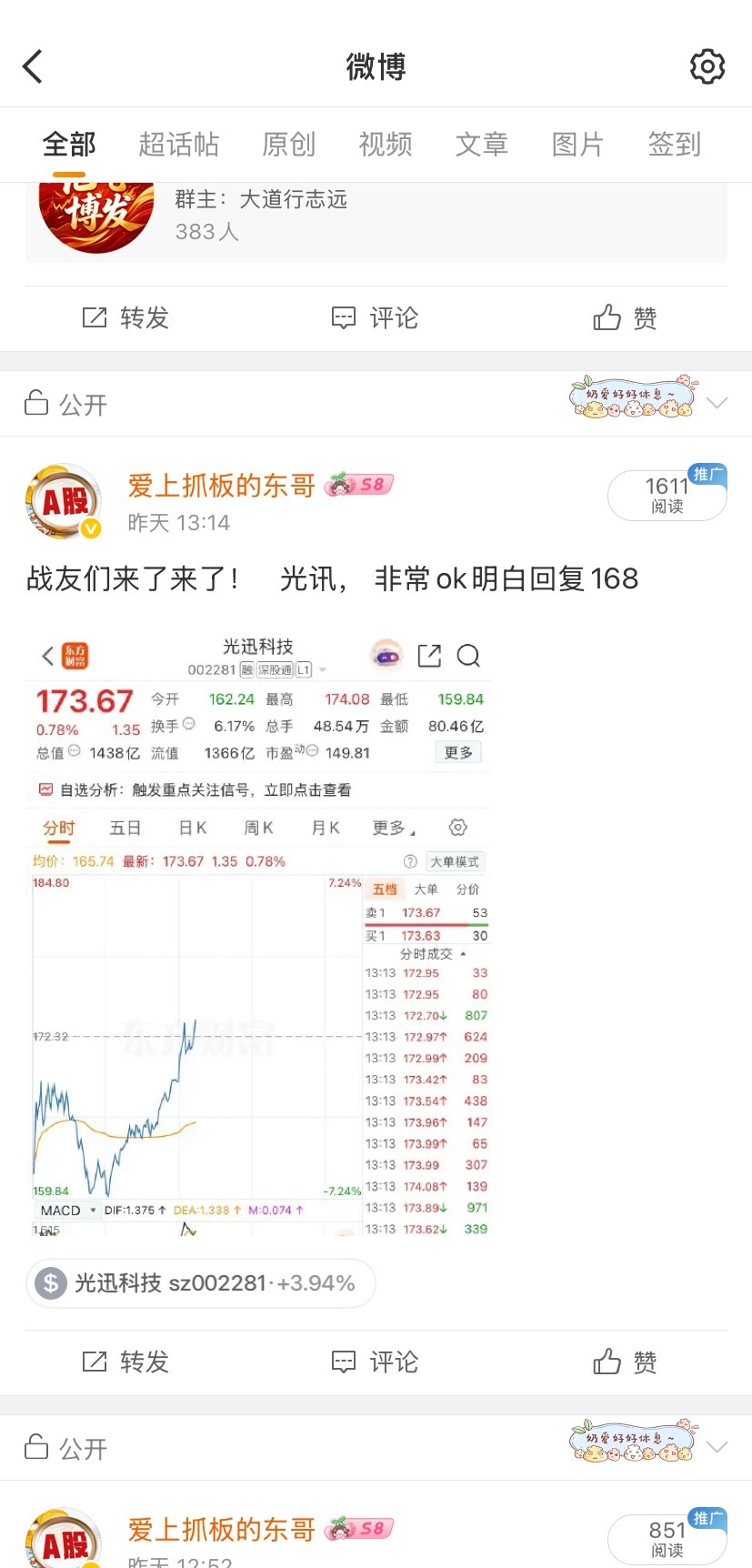Open the 文章 tab

click(482, 145)
